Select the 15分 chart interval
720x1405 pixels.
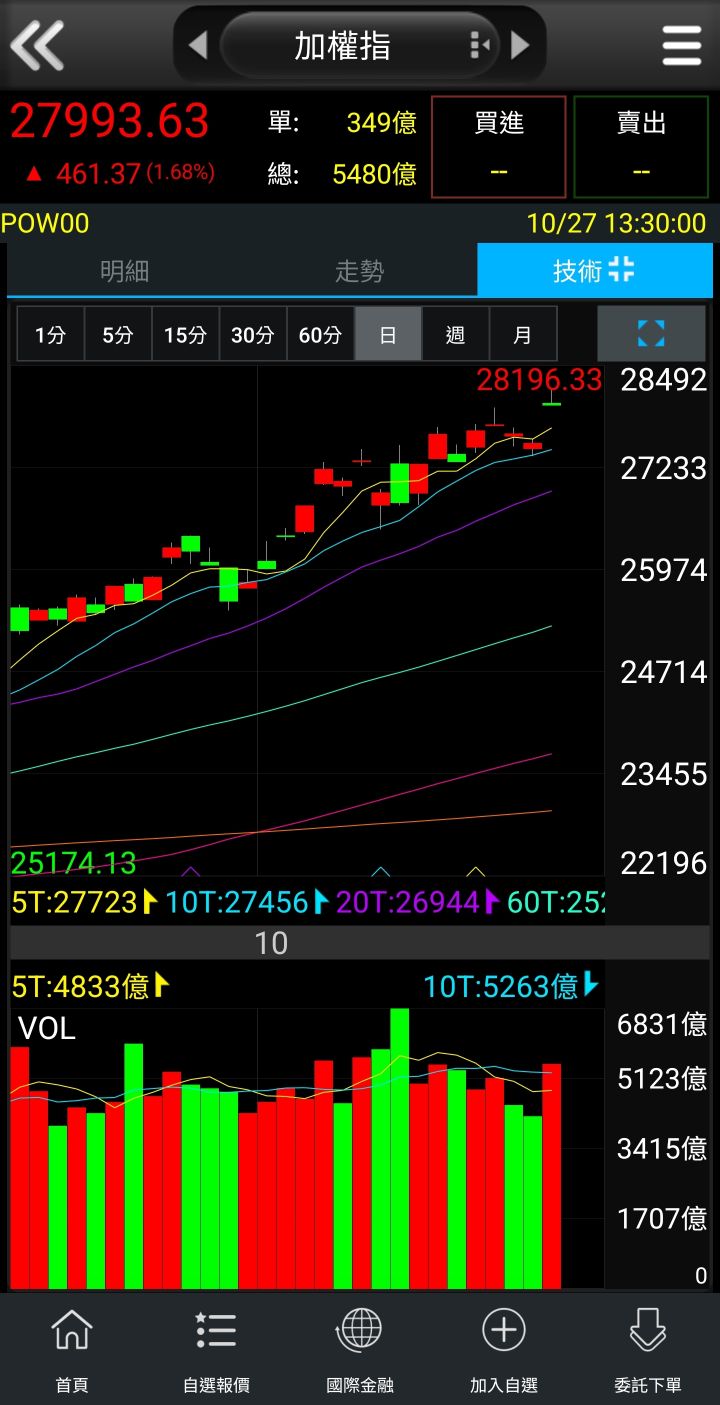(x=185, y=334)
